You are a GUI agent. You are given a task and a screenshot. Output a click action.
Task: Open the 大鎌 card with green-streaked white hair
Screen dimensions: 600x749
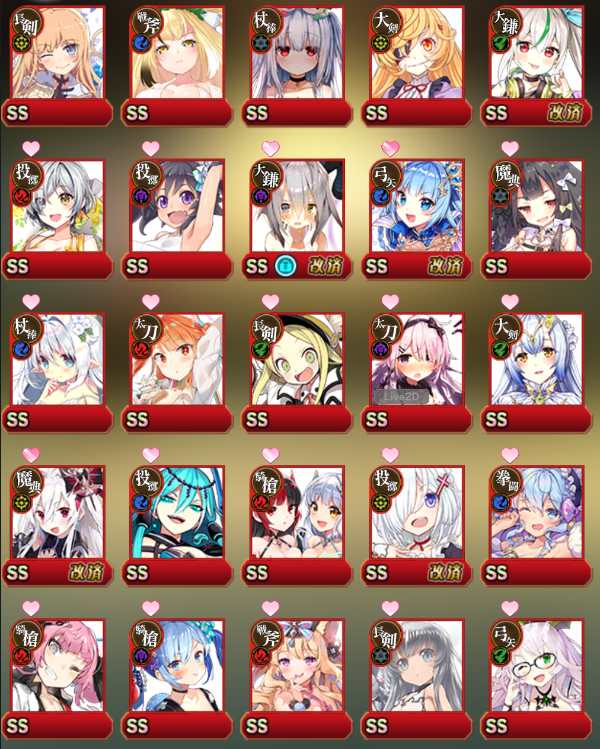coord(537,55)
